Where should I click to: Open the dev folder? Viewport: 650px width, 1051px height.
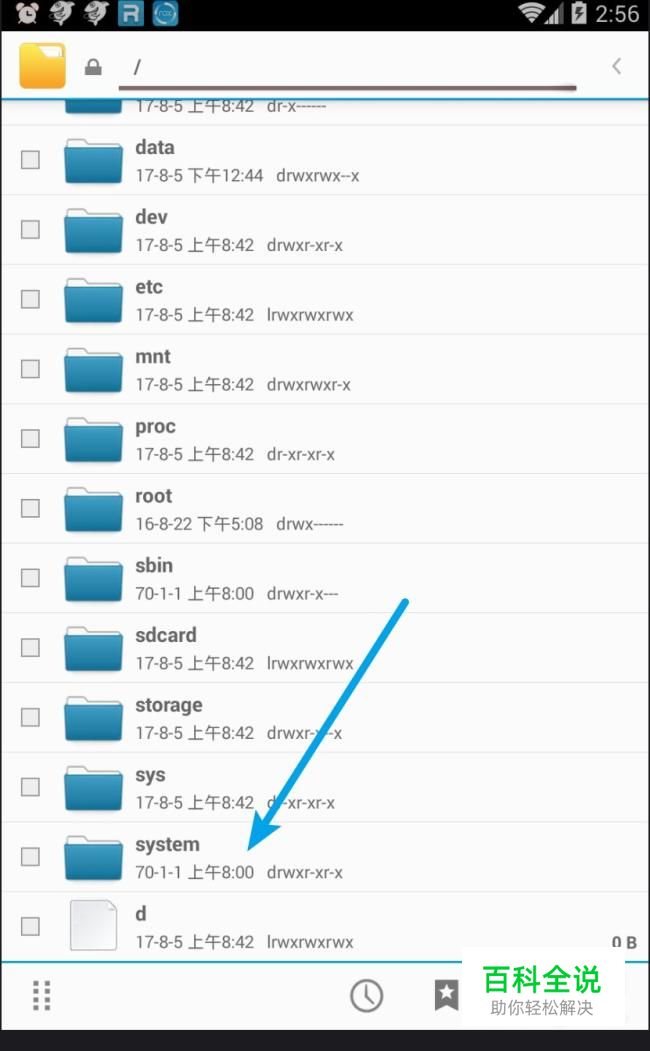tap(152, 218)
